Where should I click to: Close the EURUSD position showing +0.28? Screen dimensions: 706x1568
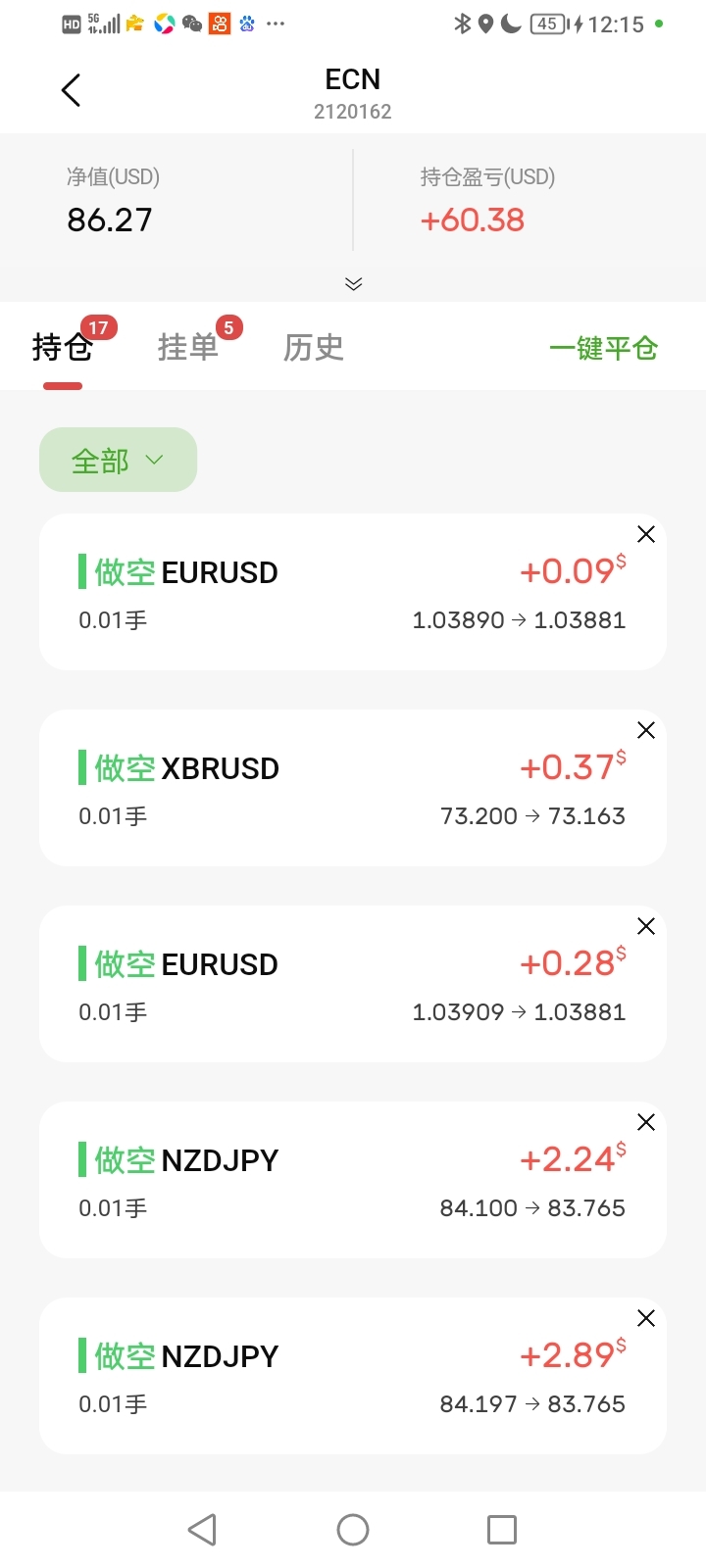pos(646,926)
